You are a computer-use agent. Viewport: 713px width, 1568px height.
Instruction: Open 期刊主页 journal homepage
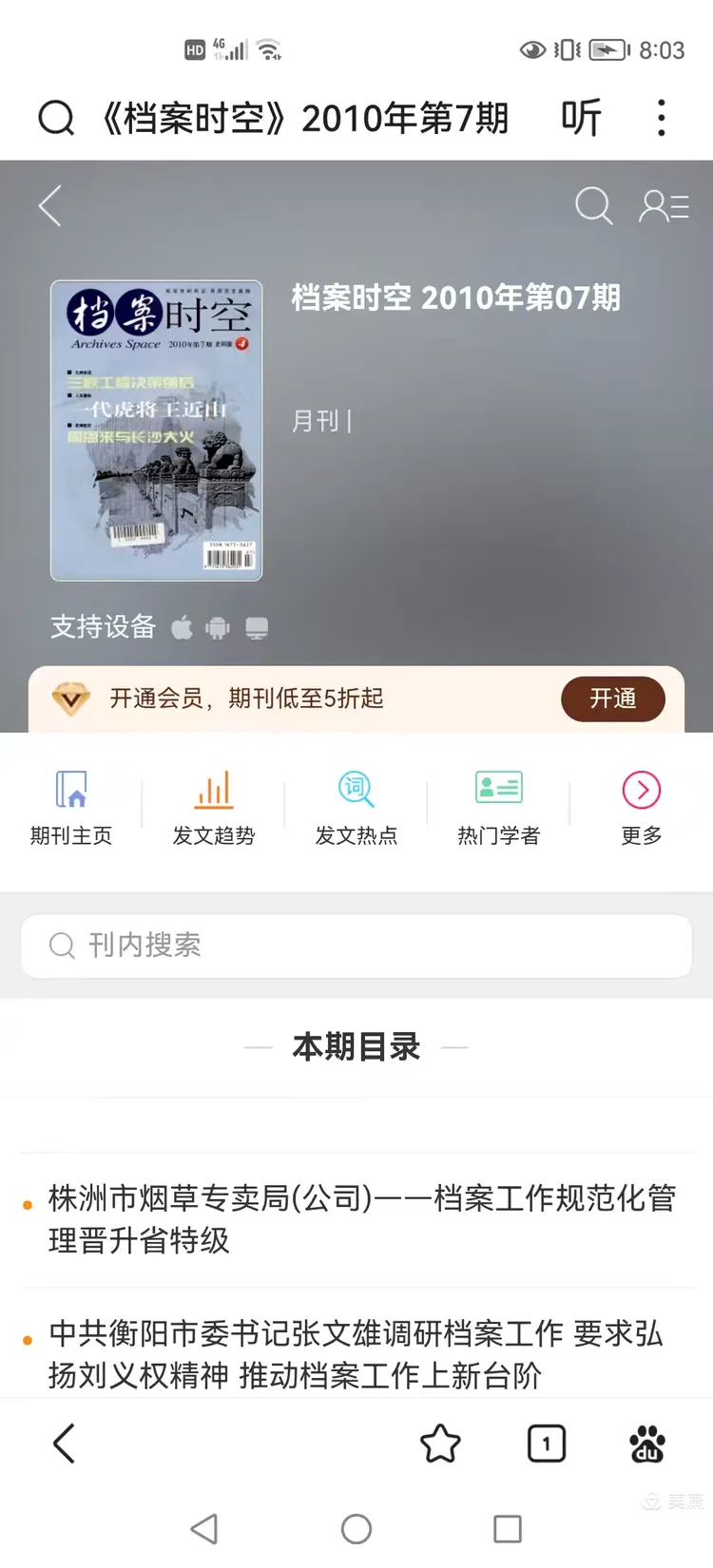[71, 808]
